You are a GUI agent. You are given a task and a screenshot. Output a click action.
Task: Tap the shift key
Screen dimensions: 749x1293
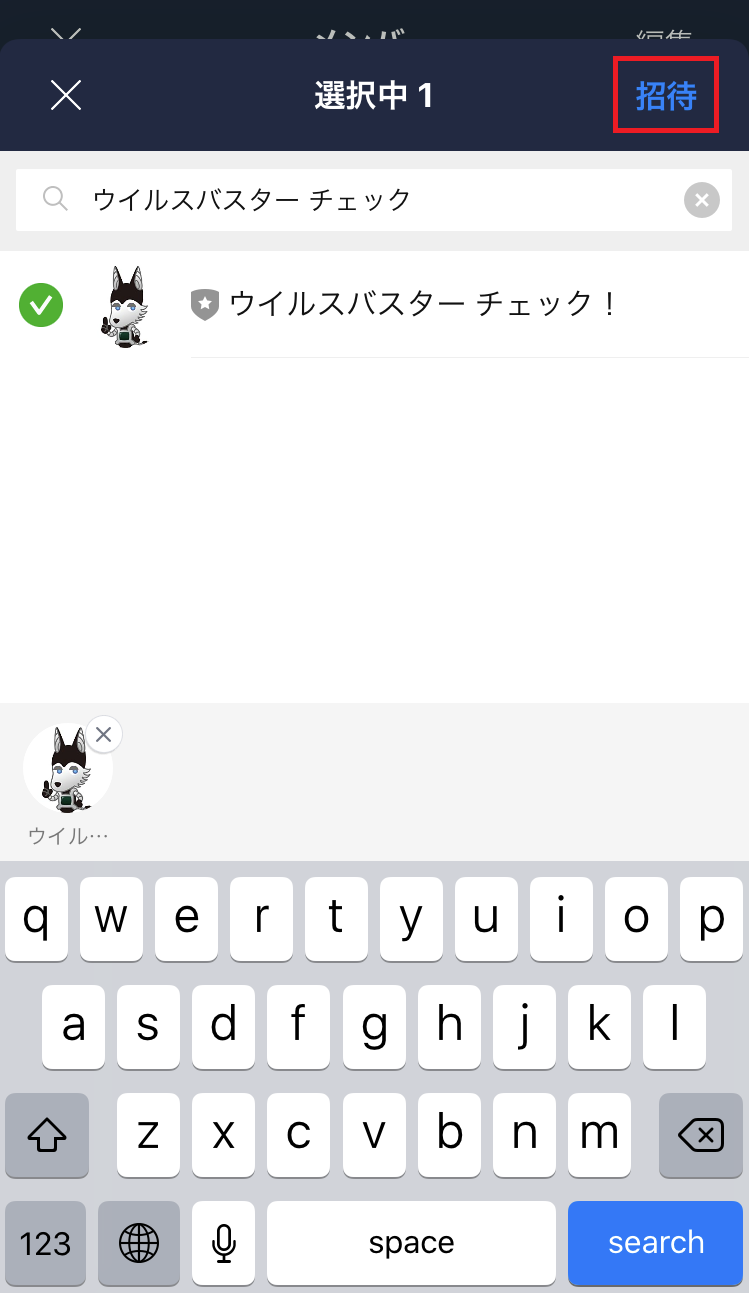pos(47,1135)
